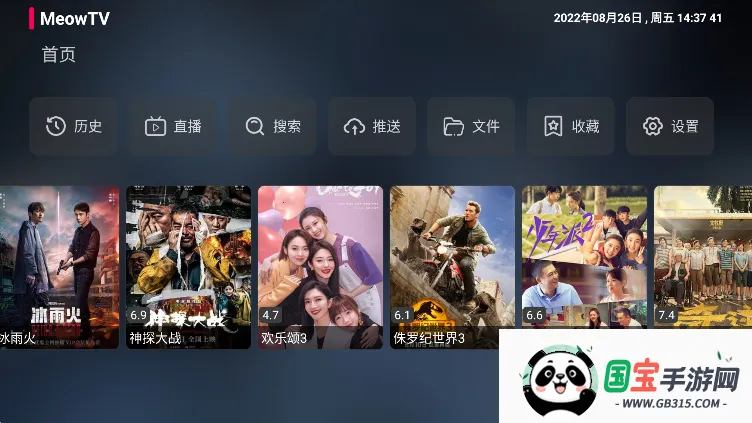Image resolution: width=752 pixels, height=423 pixels.
Task: Tap the 搜索 search button
Action: [272, 126]
